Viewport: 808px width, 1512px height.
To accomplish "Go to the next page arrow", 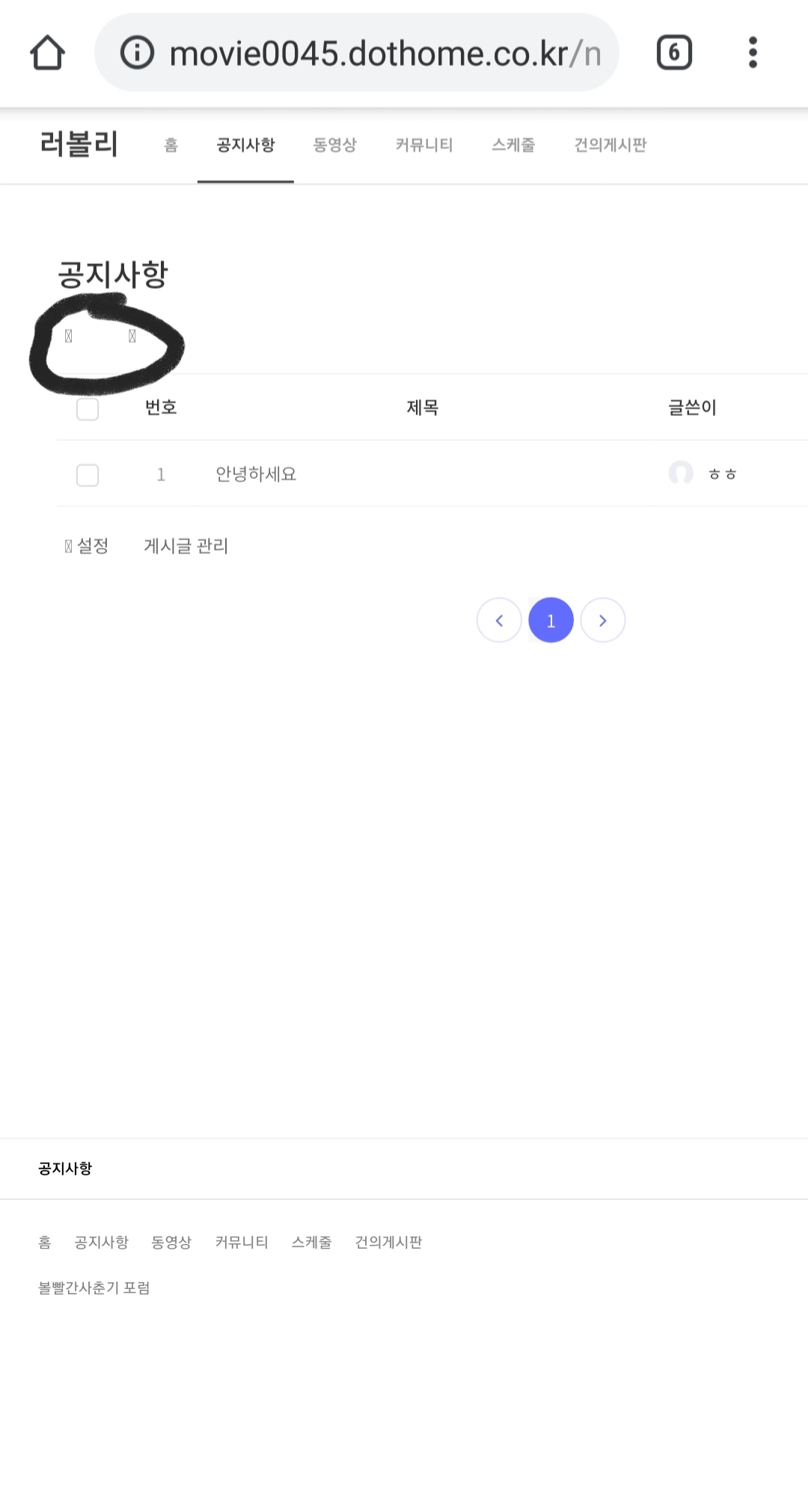I will click(x=603, y=620).
